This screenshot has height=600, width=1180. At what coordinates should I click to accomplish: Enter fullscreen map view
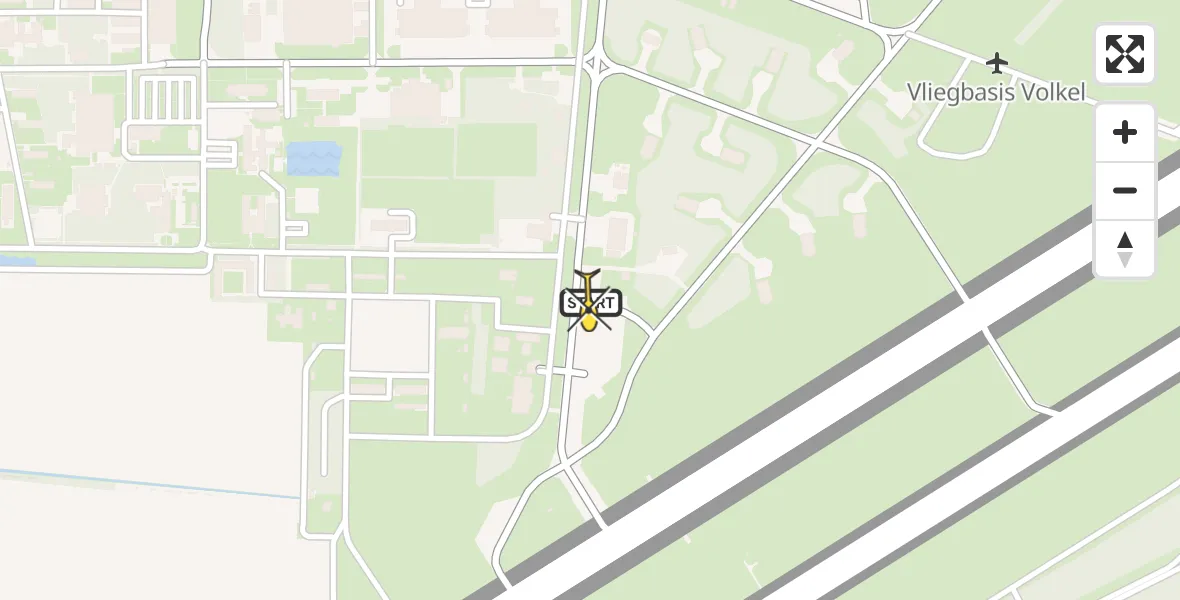coord(1124,54)
